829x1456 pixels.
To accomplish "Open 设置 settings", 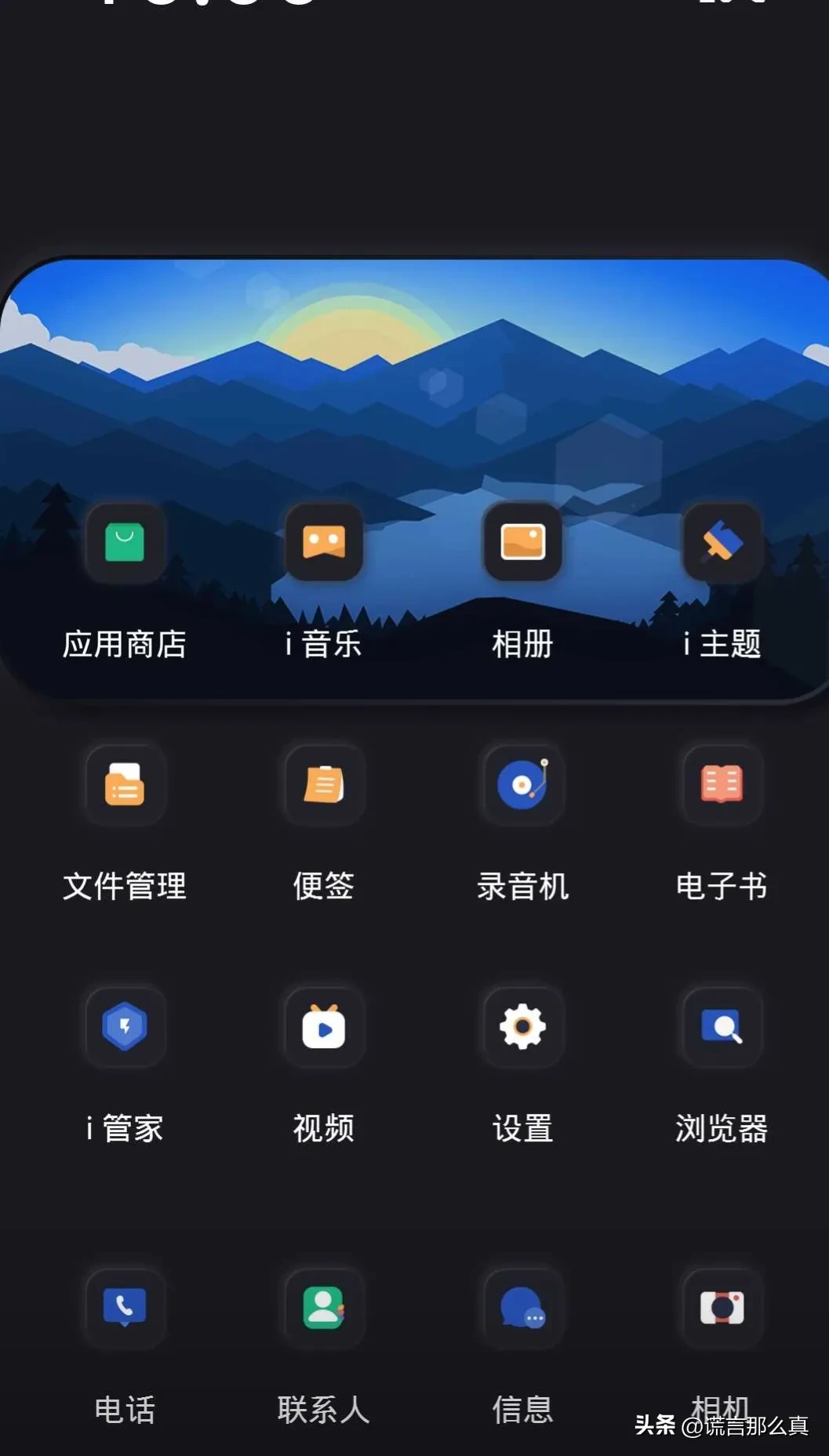I will pyautogui.click(x=523, y=1027).
